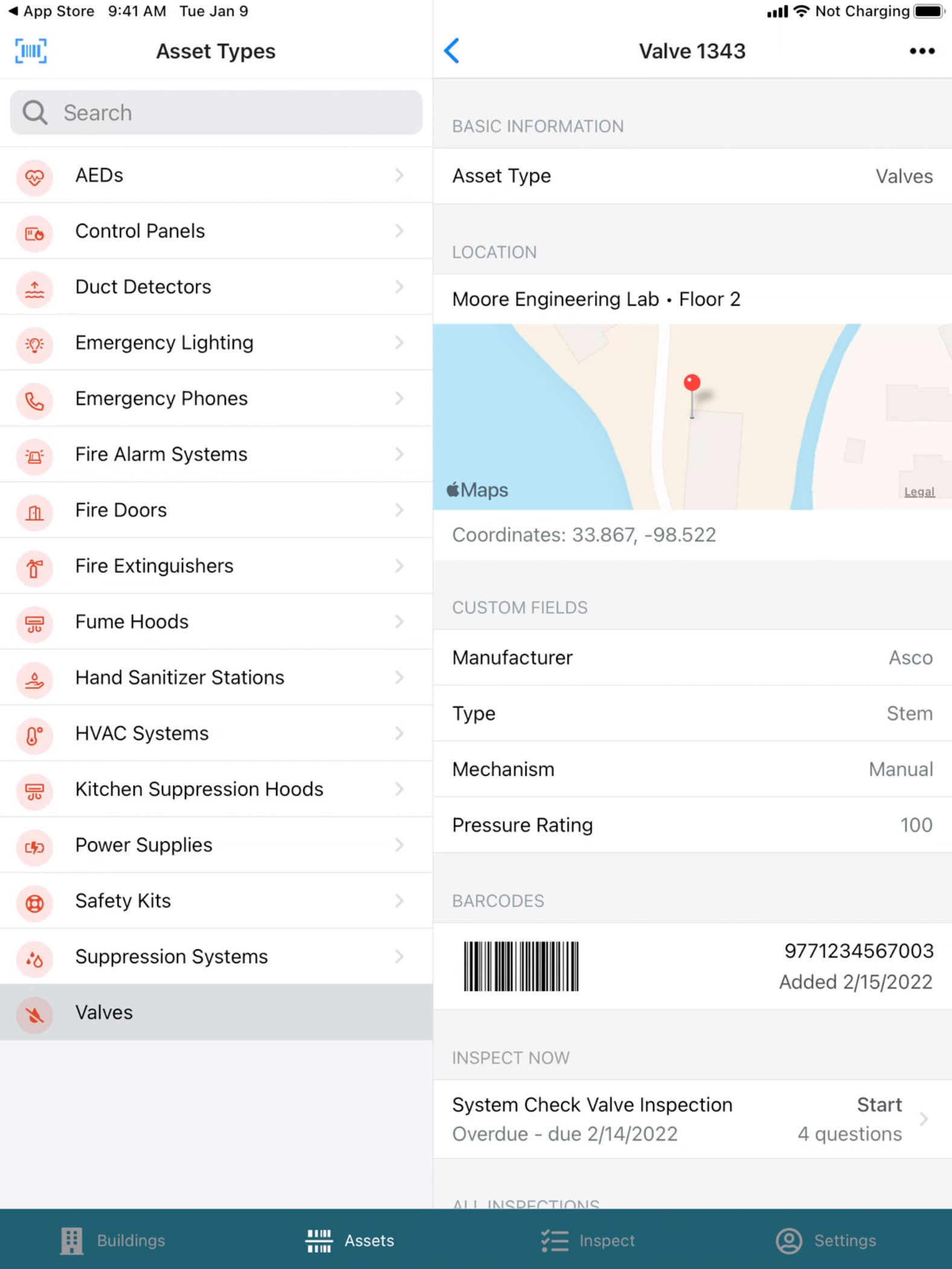Screen dimensions: 952x1269
Task: Return to App Store via status bar
Action: click(51, 11)
